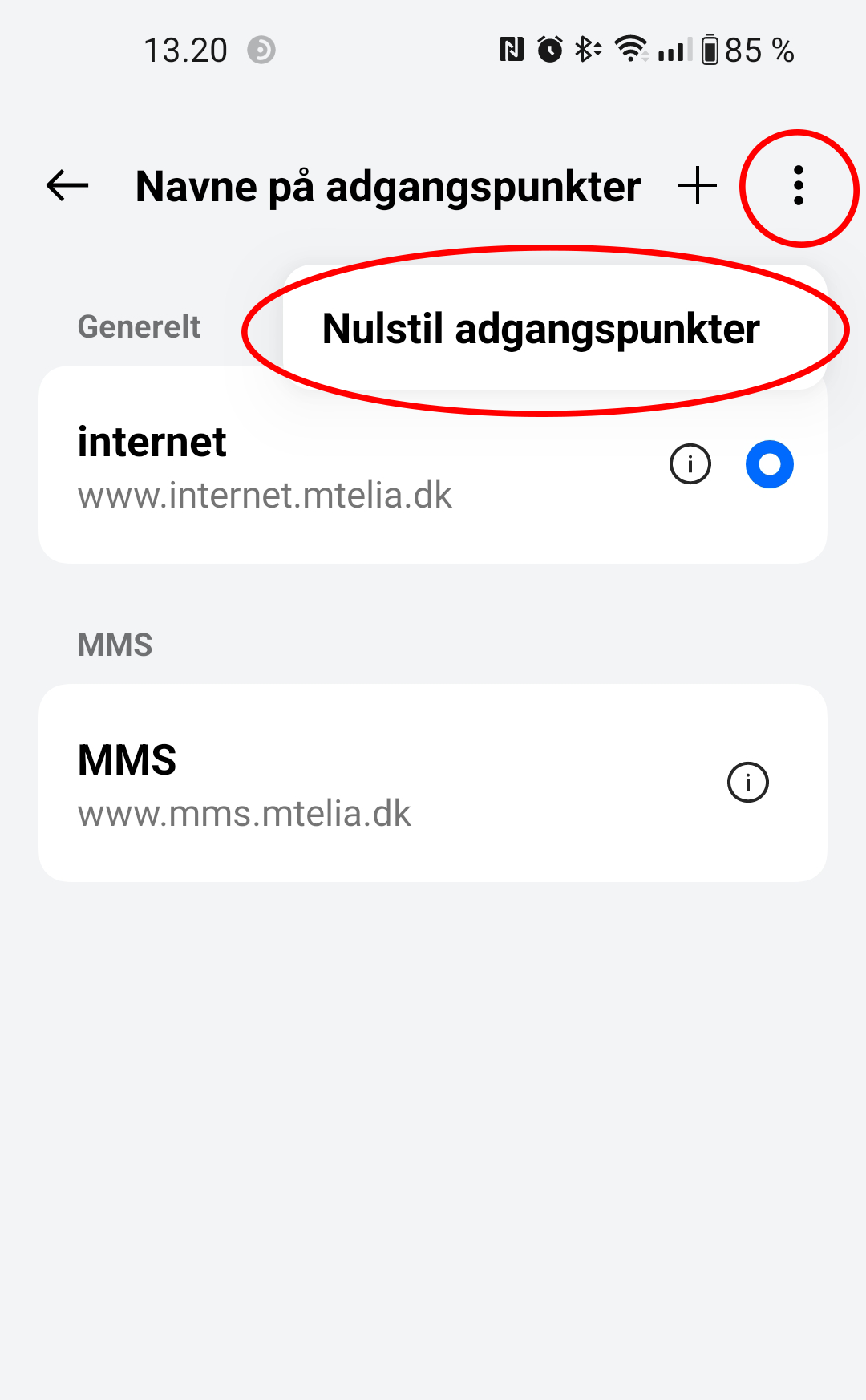Viewport: 866px width, 1400px height.
Task: Open the internet APN entry
Action: pos(432,465)
